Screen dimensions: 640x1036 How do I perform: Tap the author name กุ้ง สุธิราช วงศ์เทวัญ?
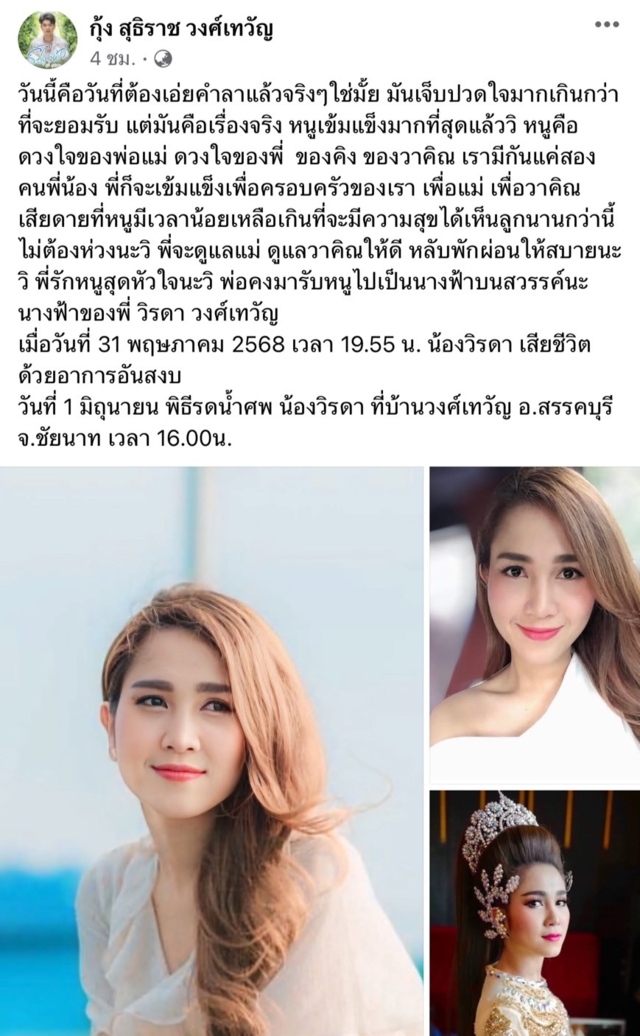tap(183, 27)
